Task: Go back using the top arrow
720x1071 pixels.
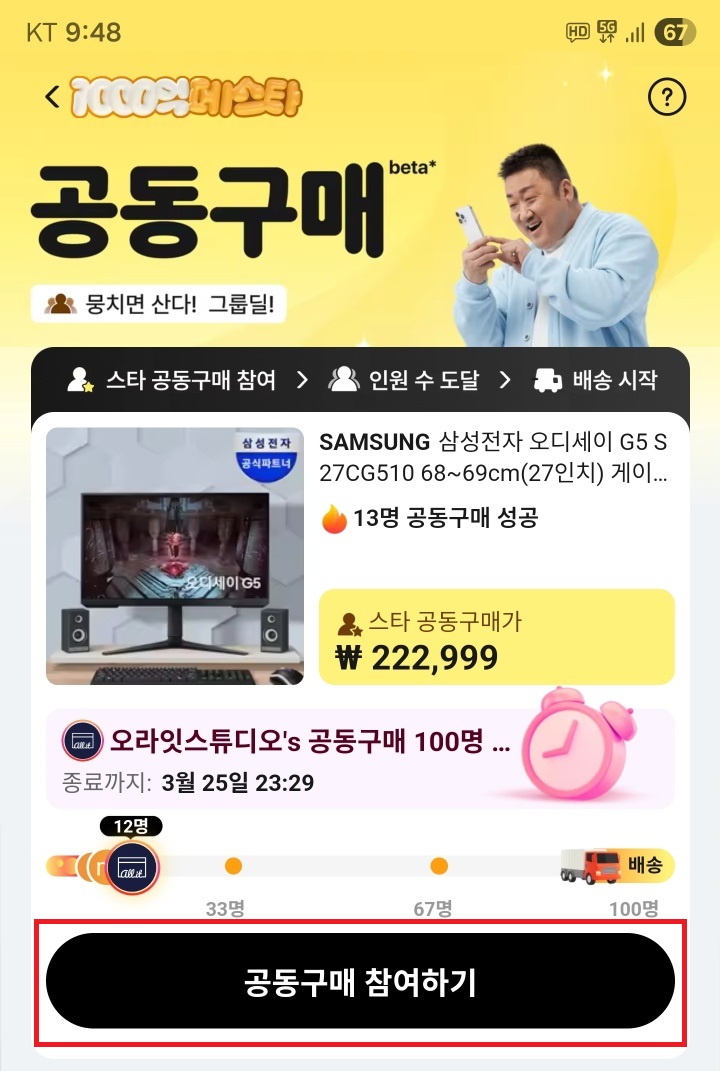Action: [53, 97]
